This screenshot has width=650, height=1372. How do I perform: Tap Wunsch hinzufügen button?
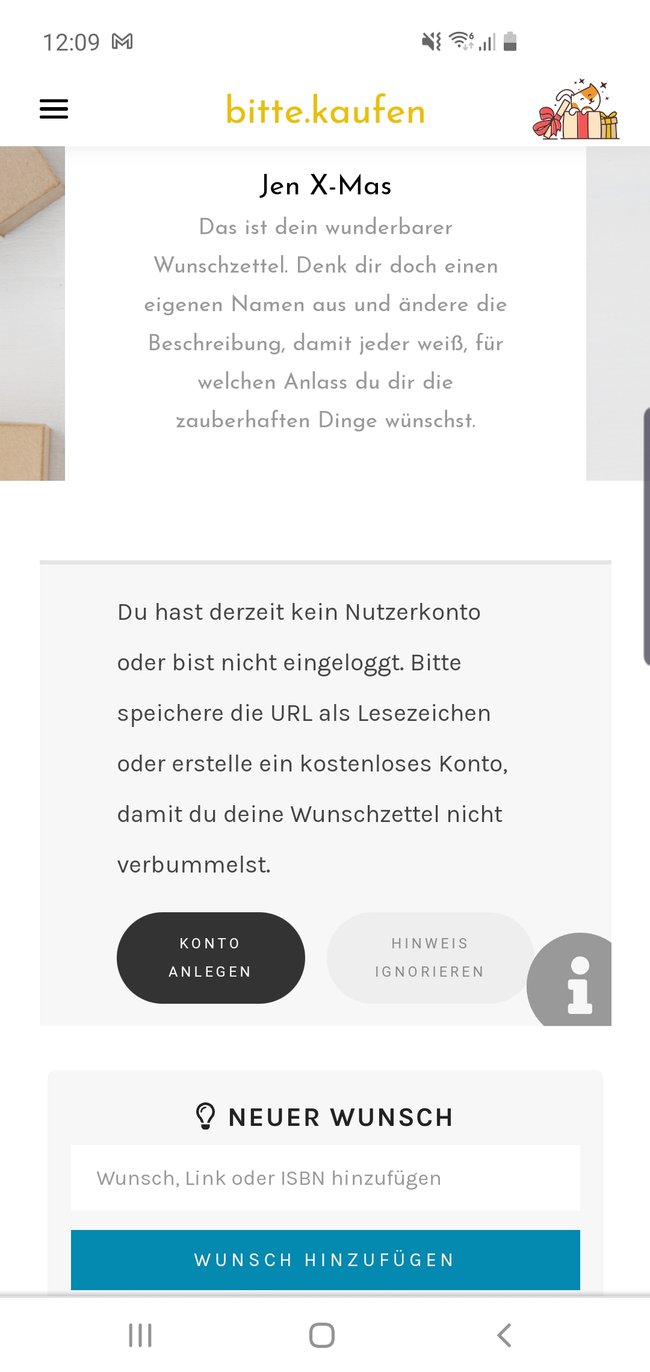pos(325,1260)
